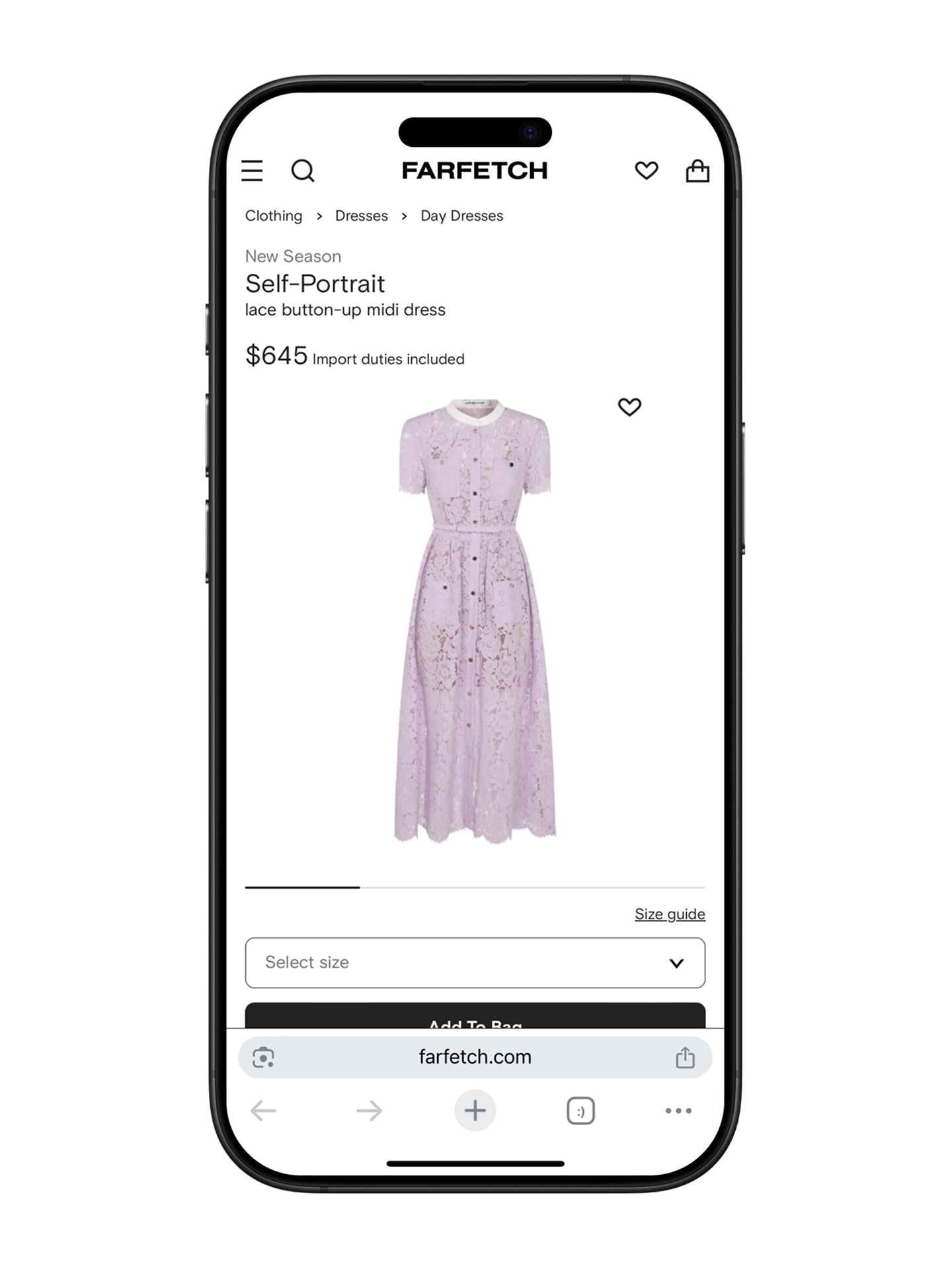Open Farfetch search

tap(303, 171)
